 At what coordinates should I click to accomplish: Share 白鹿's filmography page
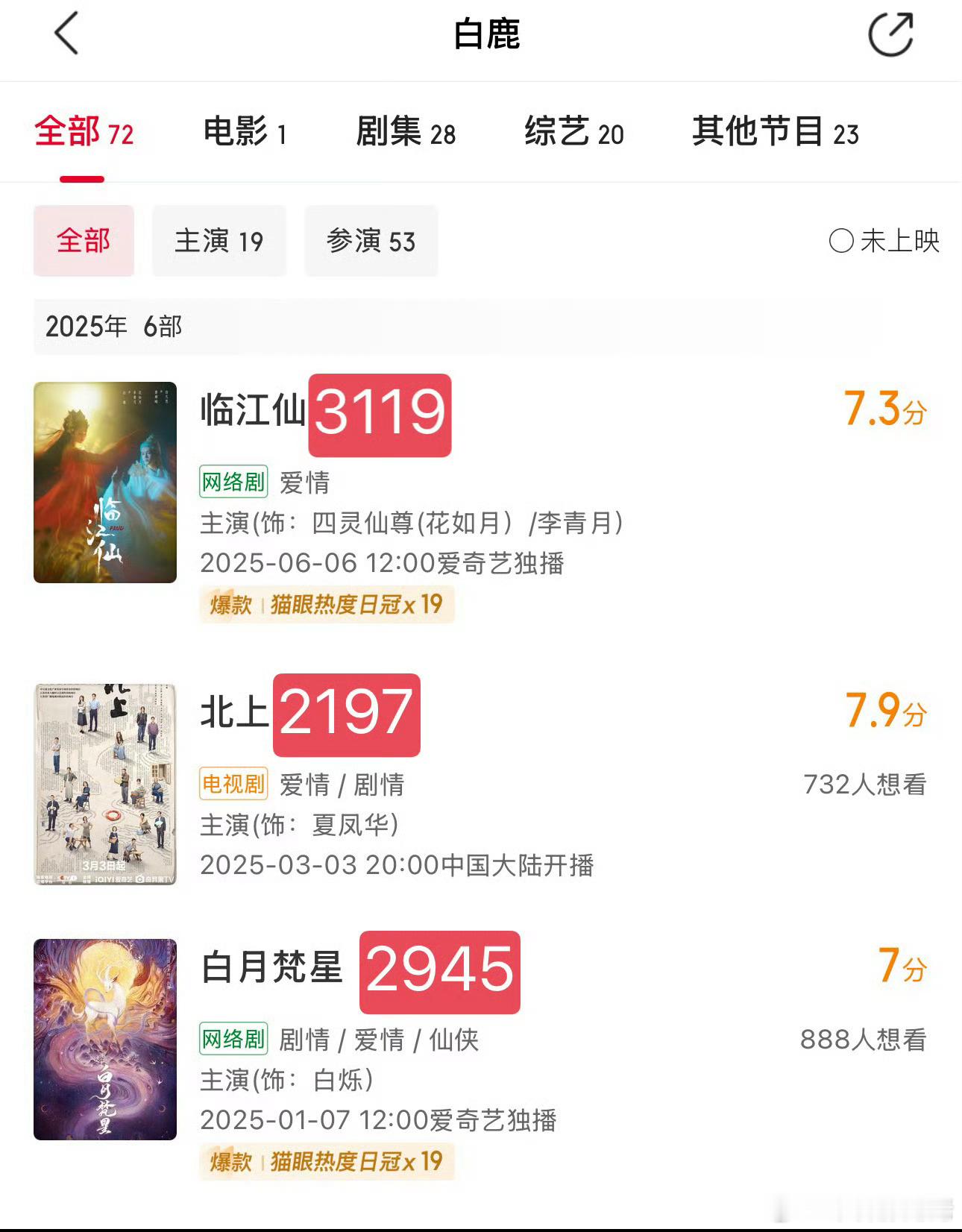point(890,34)
